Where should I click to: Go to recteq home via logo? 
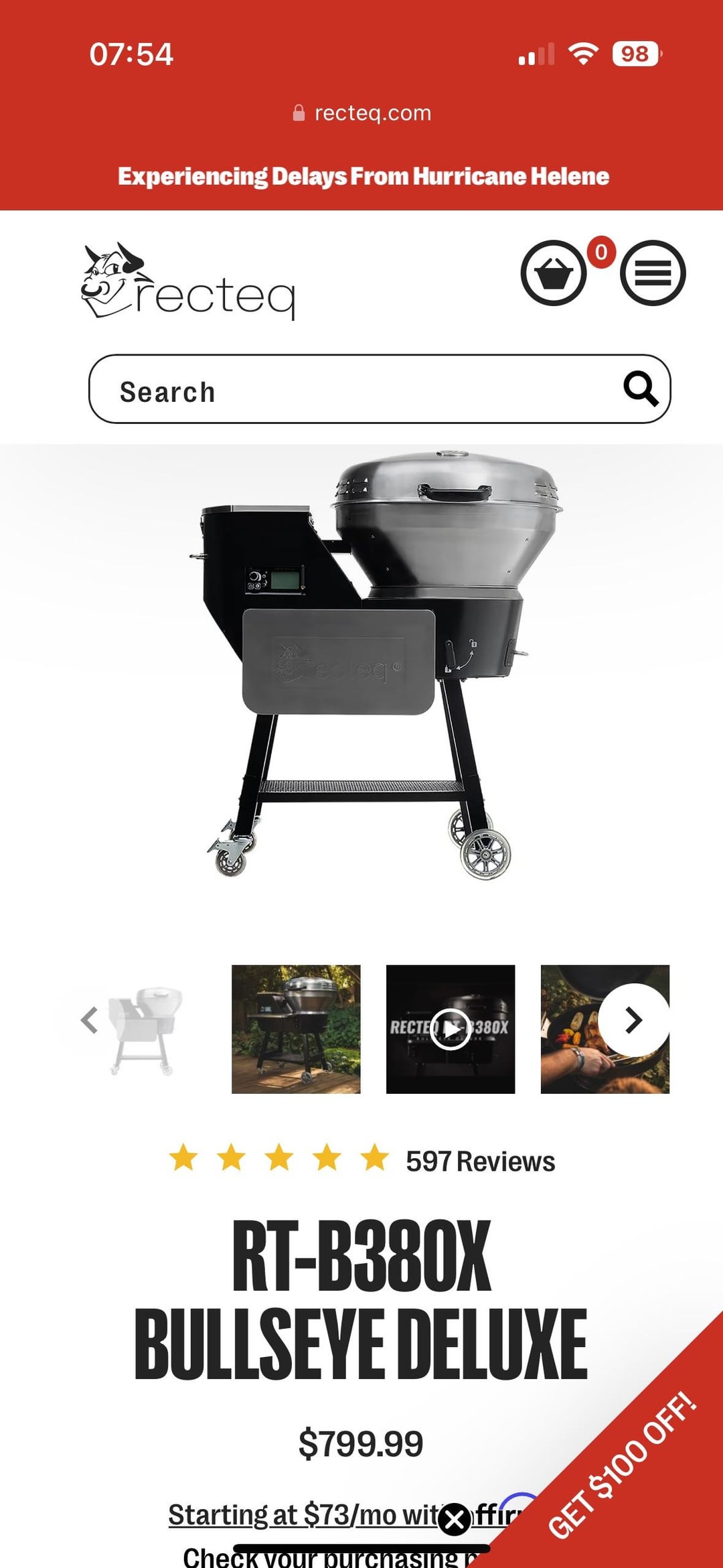[188, 281]
